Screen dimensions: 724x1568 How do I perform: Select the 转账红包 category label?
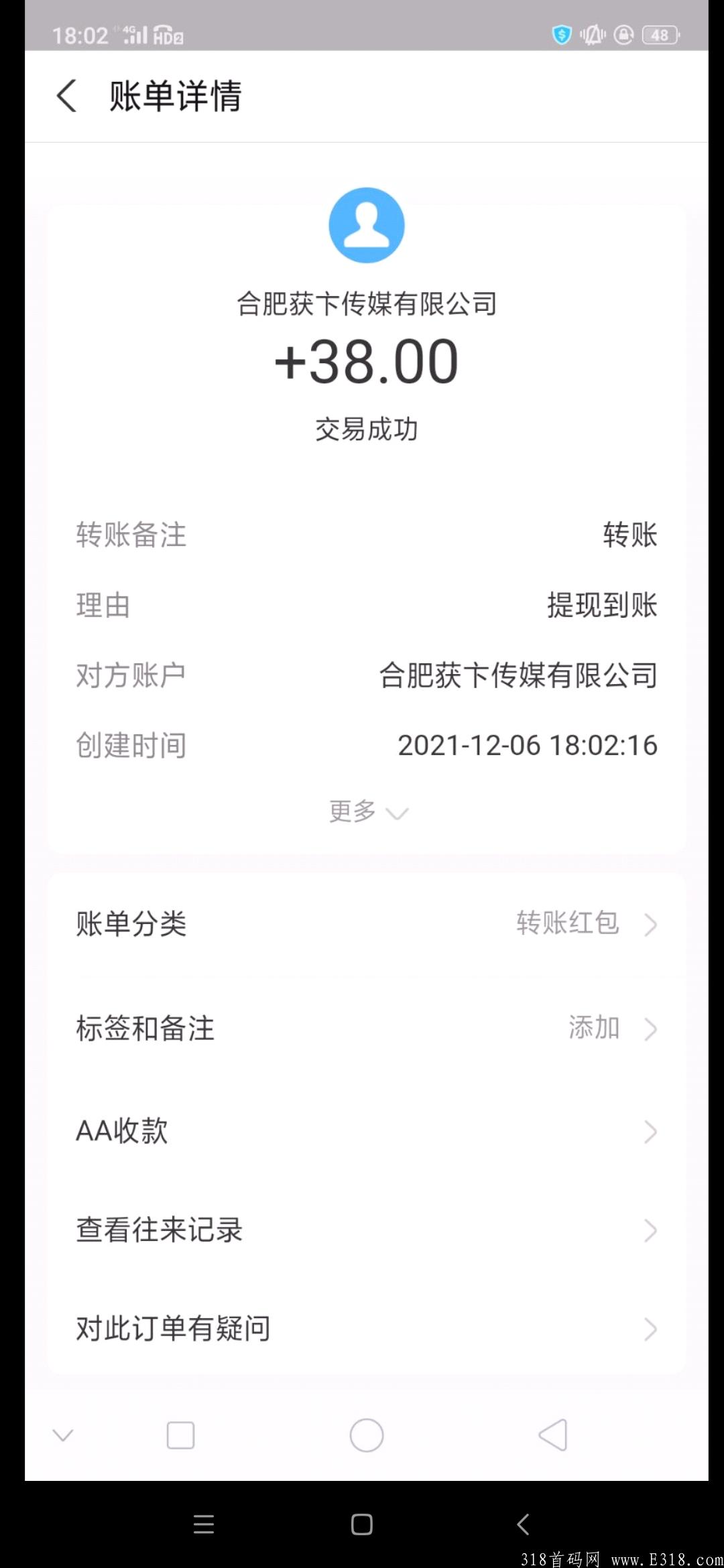[566, 923]
